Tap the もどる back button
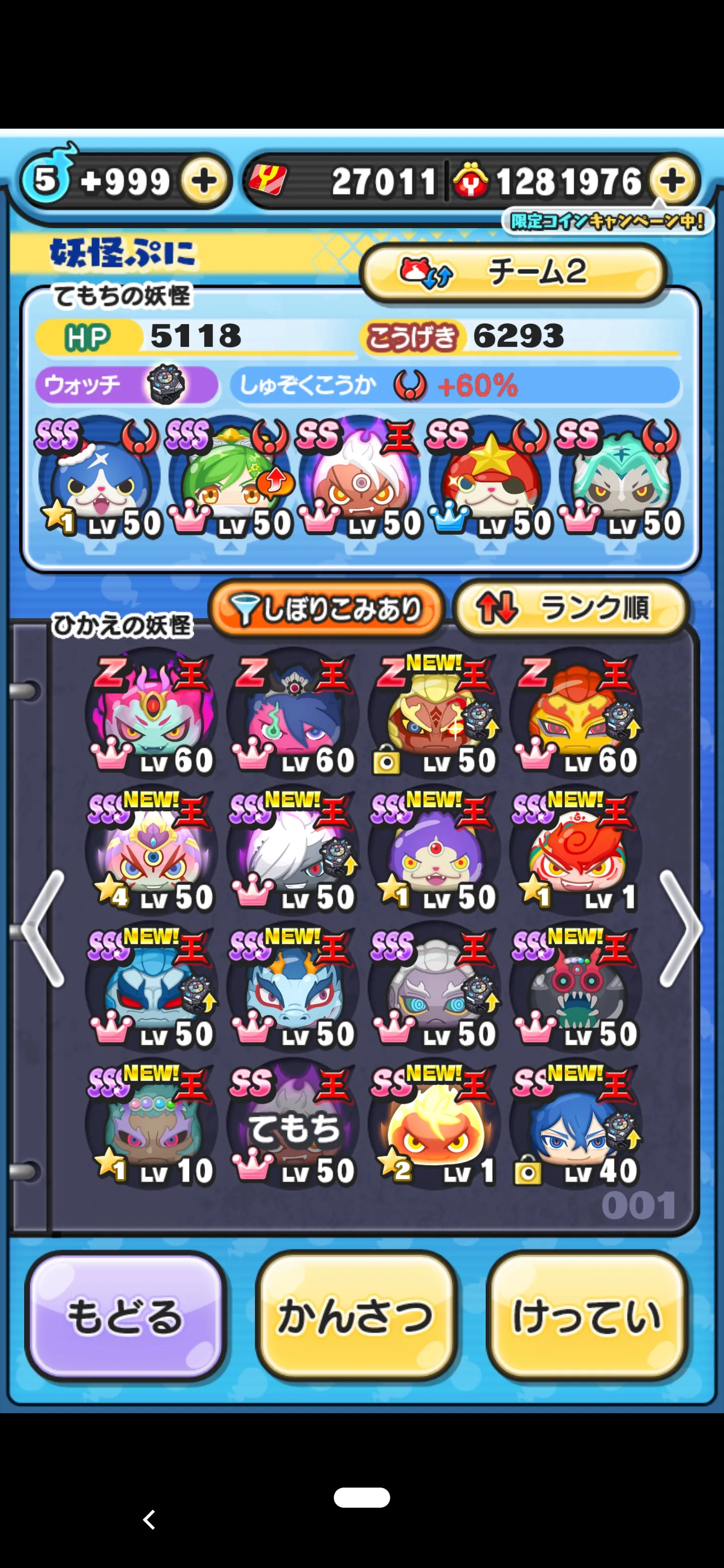 coord(126,1316)
